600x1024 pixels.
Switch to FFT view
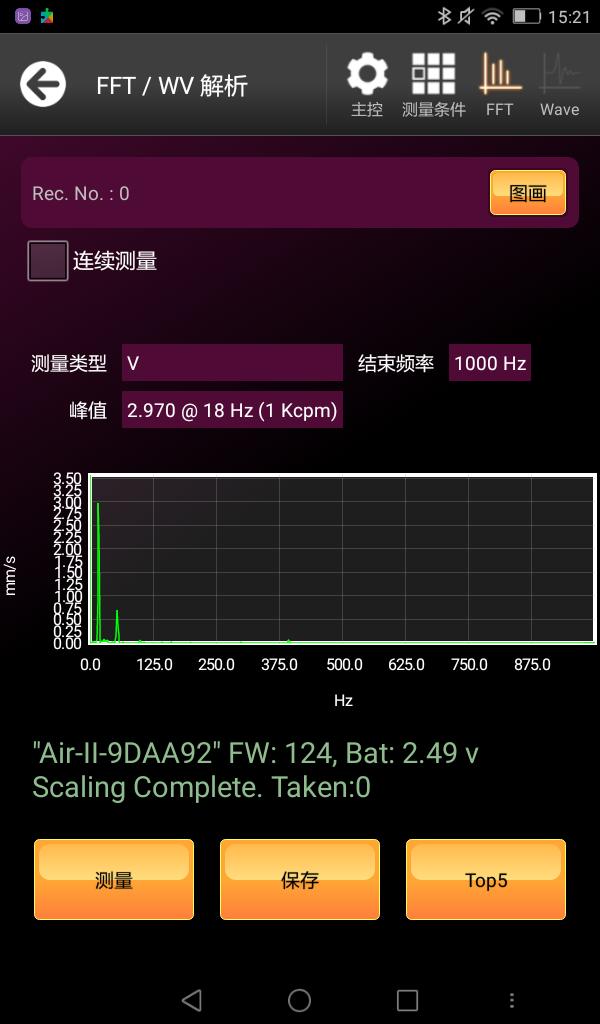[500, 85]
